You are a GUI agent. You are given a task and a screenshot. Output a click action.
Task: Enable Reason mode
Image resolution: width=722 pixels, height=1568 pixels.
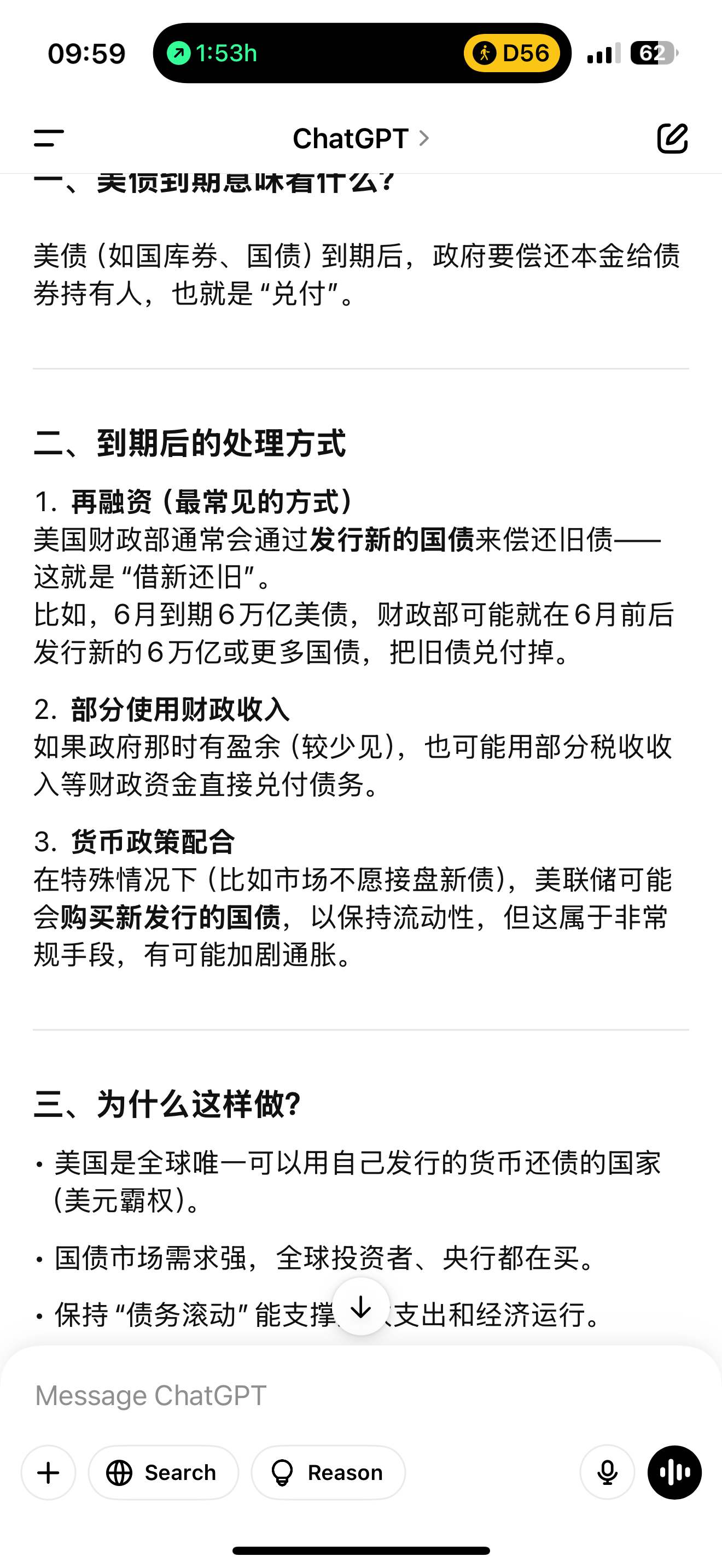pyautogui.click(x=328, y=1472)
